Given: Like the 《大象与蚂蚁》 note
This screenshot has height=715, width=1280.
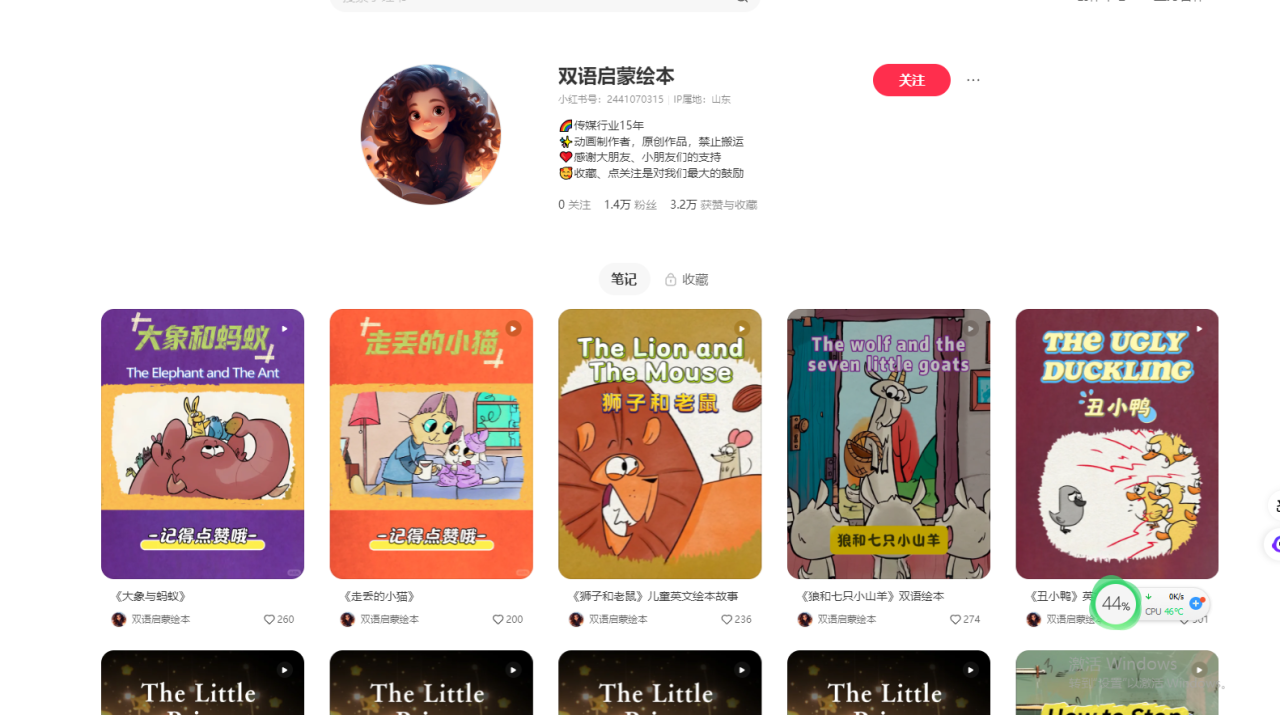Looking at the screenshot, I should click(x=269, y=619).
